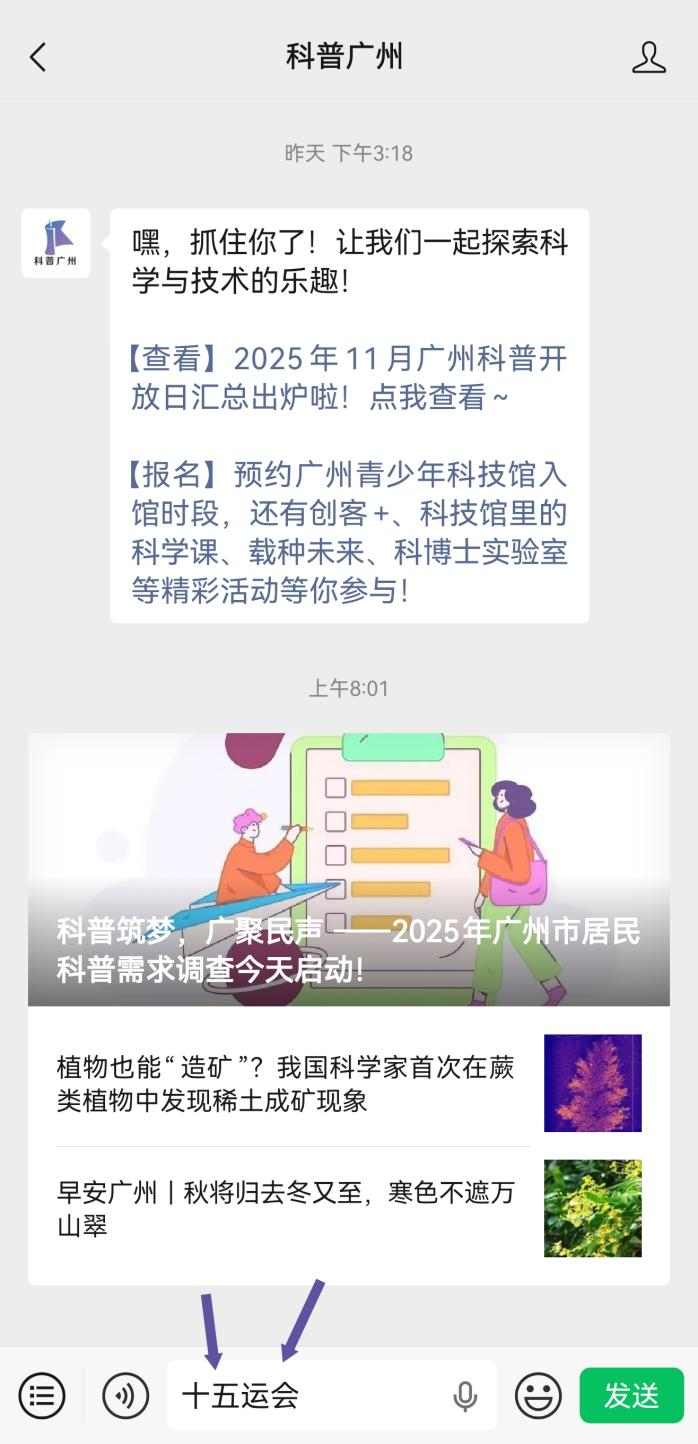The image size is (698, 1444).
Task: Go back from 科普广州 chat
Action: tap(38, 57)
